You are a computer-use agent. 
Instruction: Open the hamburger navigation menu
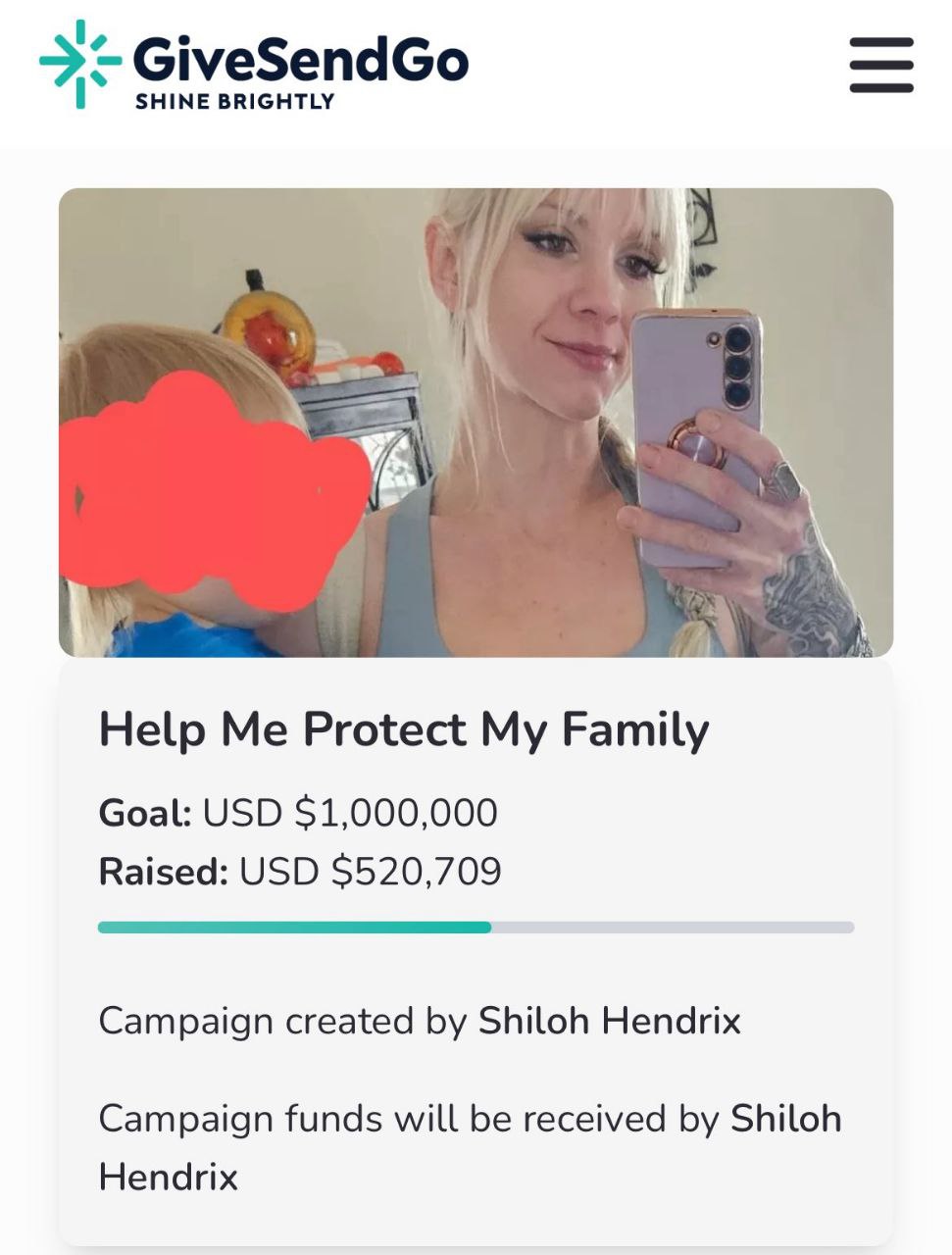coord(880,65)
